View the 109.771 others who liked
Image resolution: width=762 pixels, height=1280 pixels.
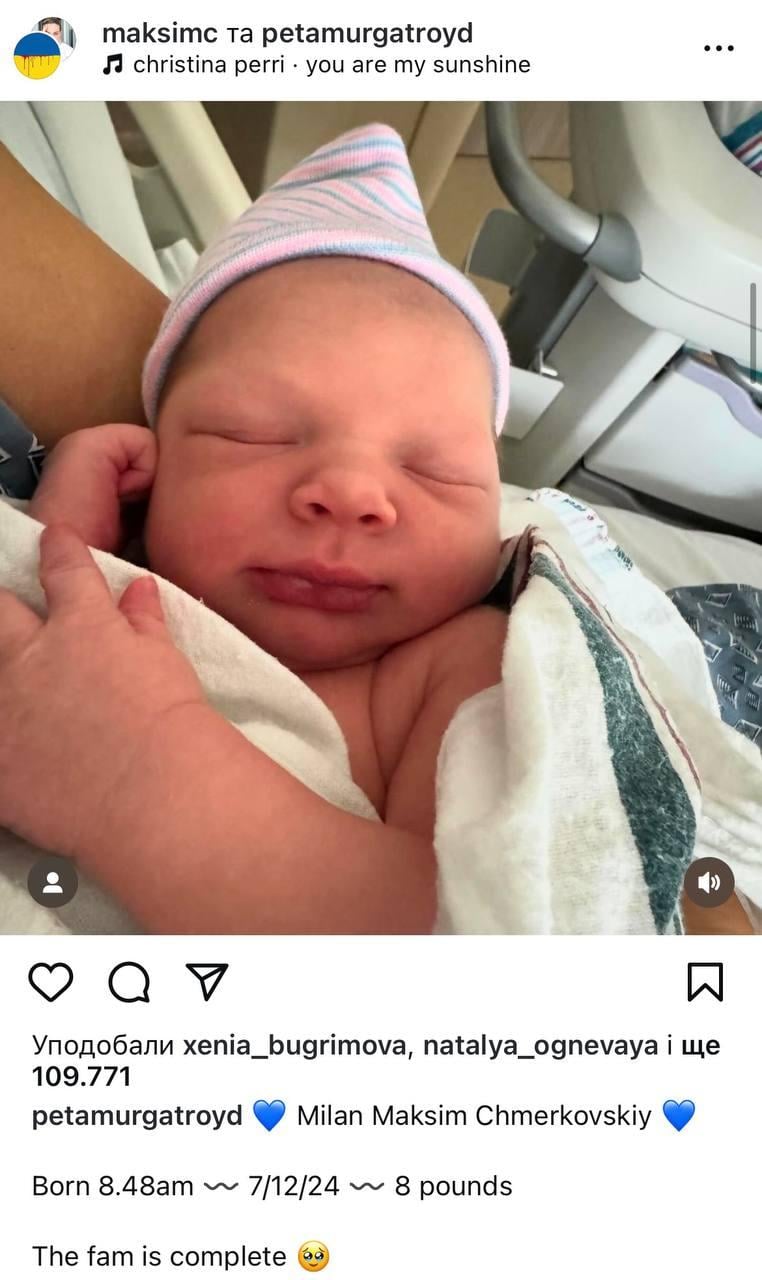pyautogui.click(x=81, y=1076)
